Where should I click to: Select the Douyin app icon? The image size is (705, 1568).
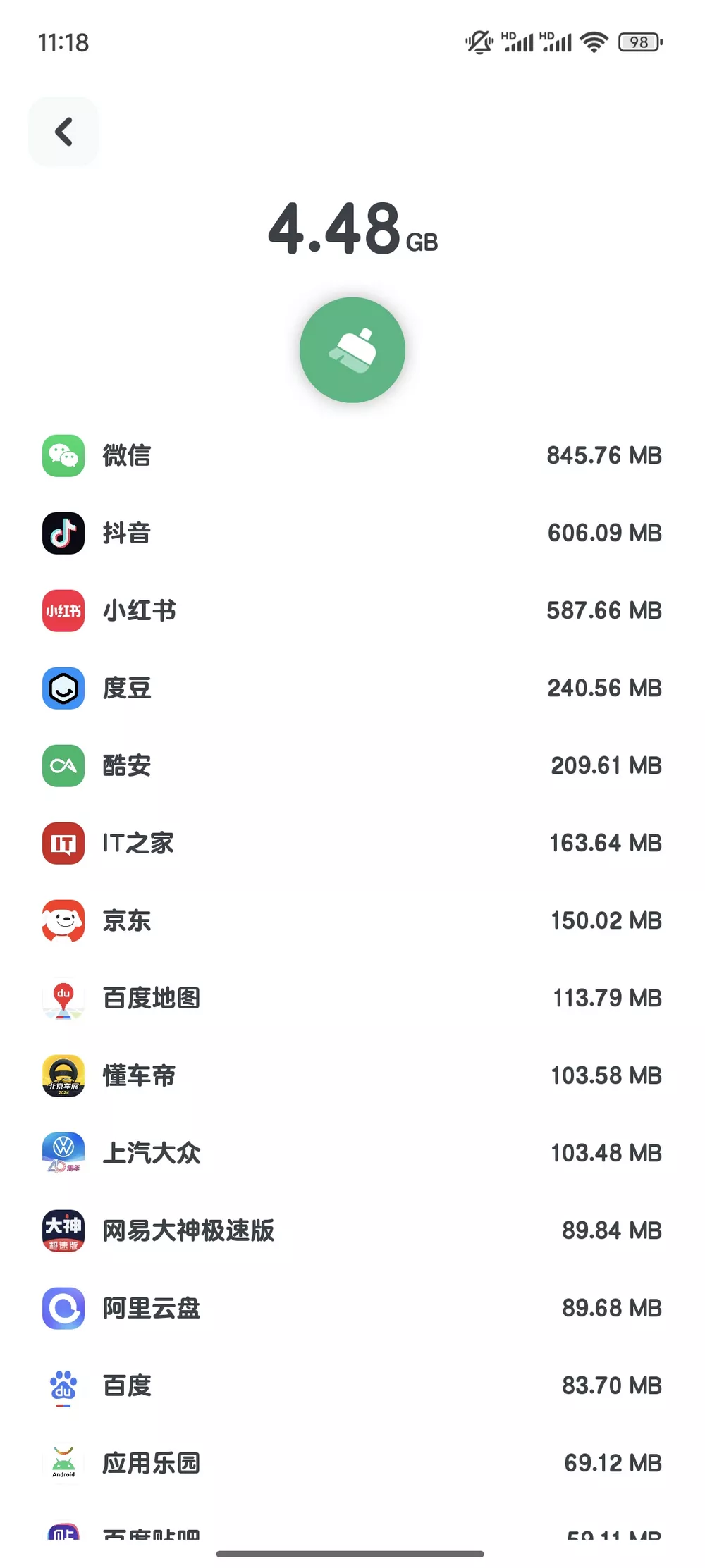click(63, 533)
